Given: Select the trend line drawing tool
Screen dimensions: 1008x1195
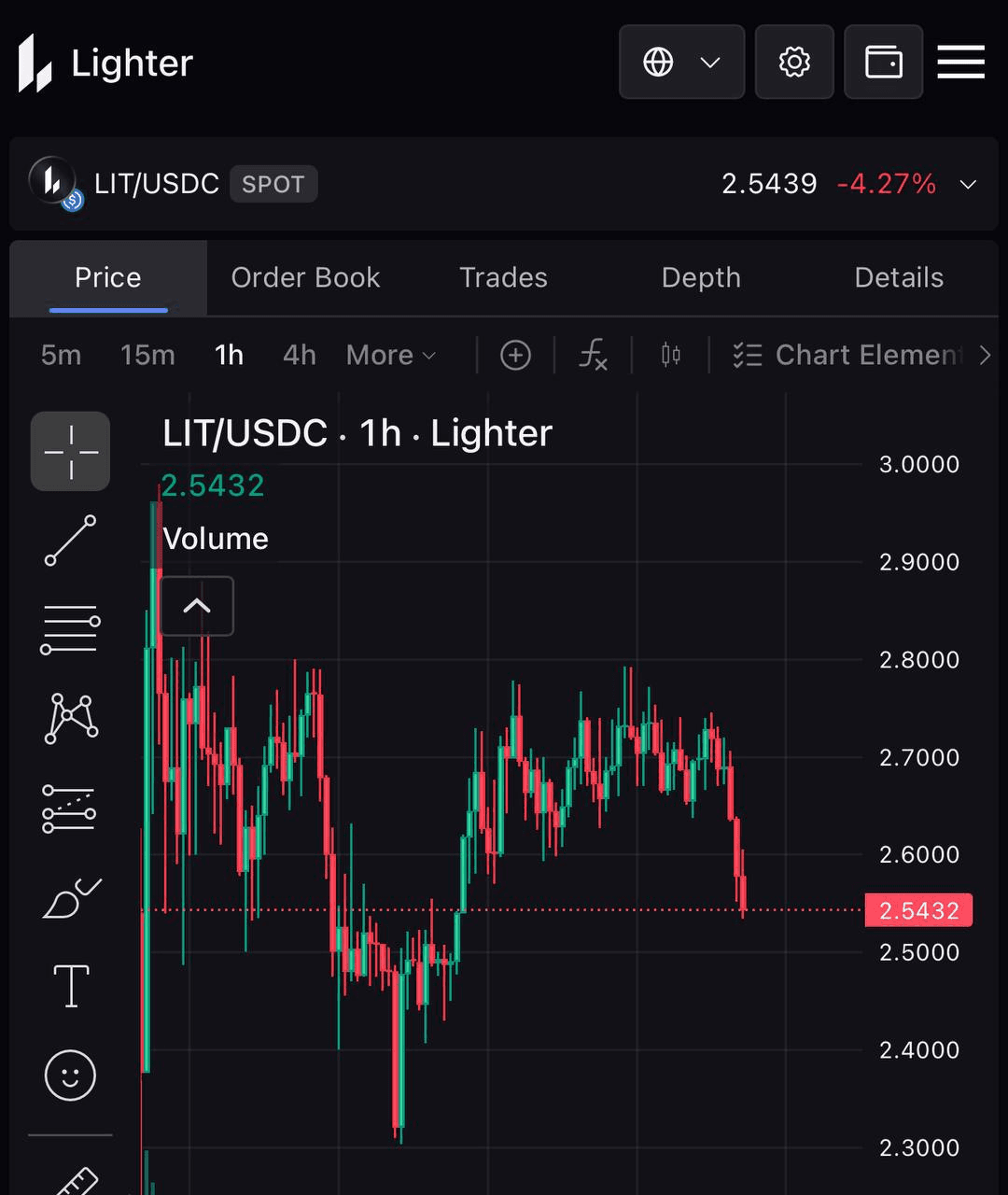Looking at the screenshot, I should click(70, 541).
